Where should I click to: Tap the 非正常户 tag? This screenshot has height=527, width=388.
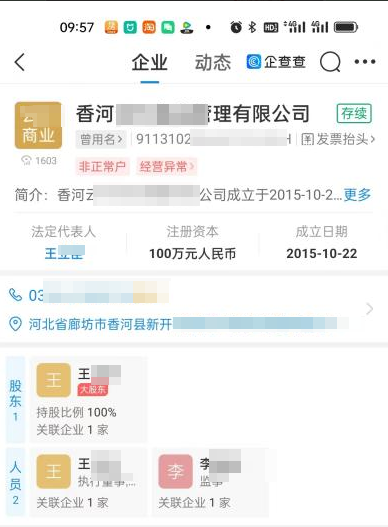click(x=103, y=166)
